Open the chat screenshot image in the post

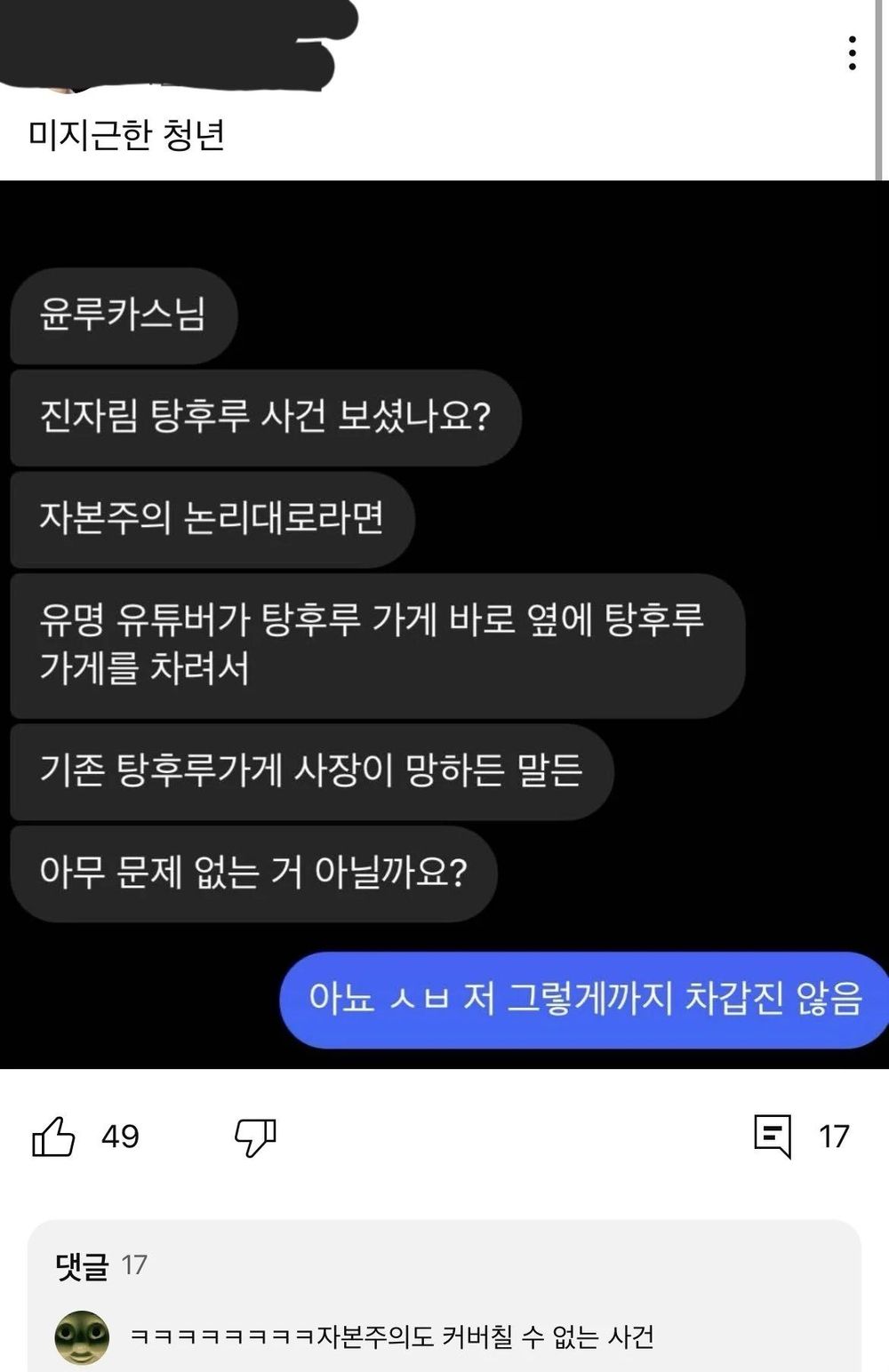click(444, 622)
